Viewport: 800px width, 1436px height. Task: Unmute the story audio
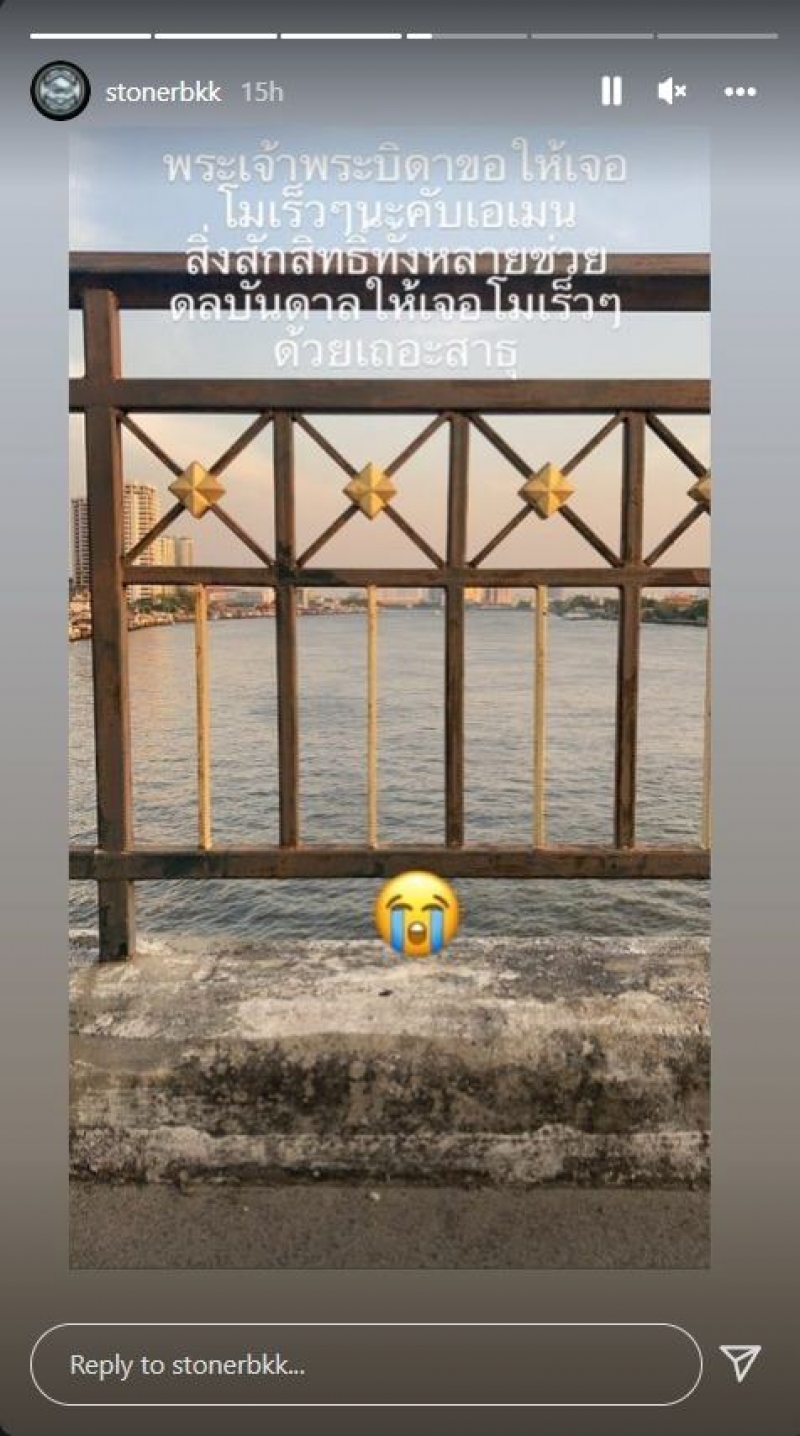[x=672, y=92]
